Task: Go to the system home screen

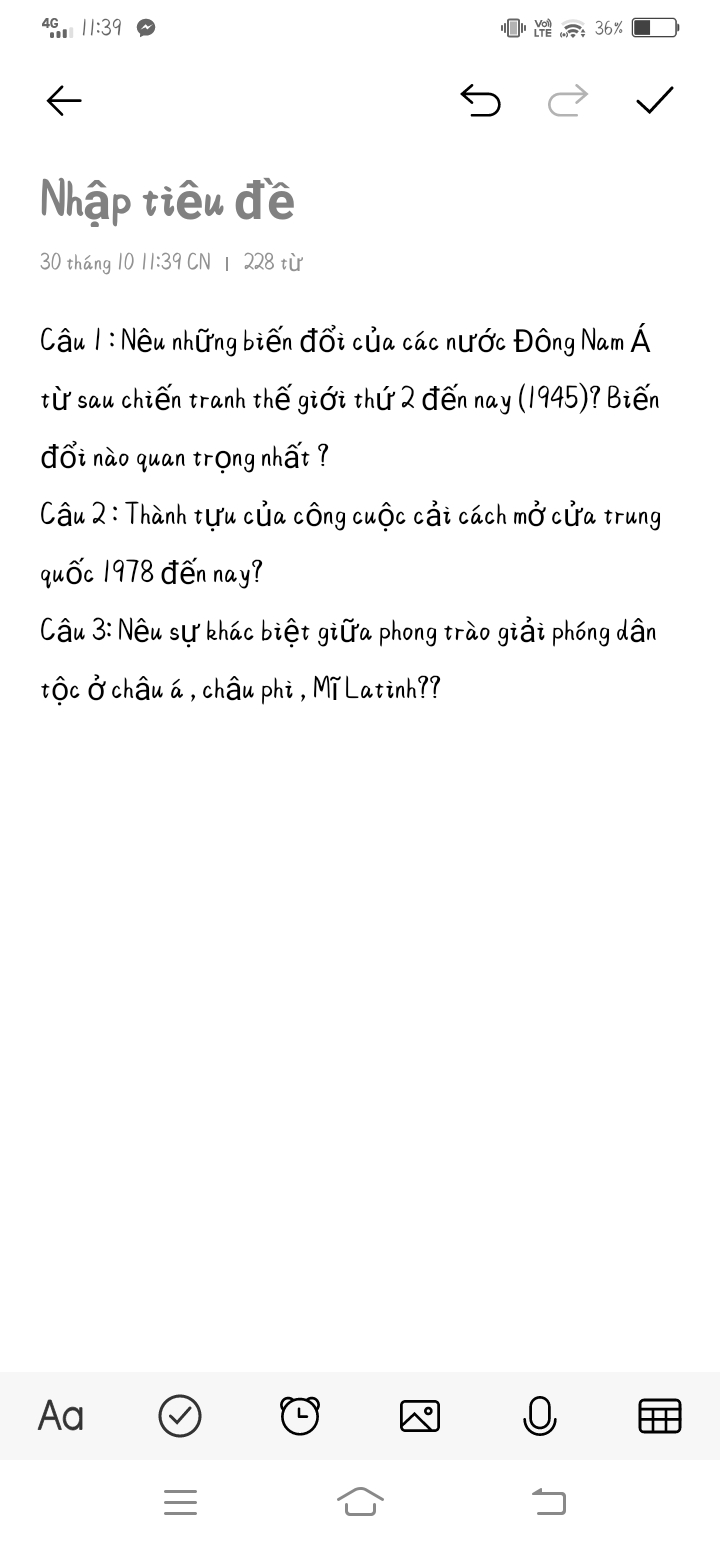Action: pos(360,1502)
